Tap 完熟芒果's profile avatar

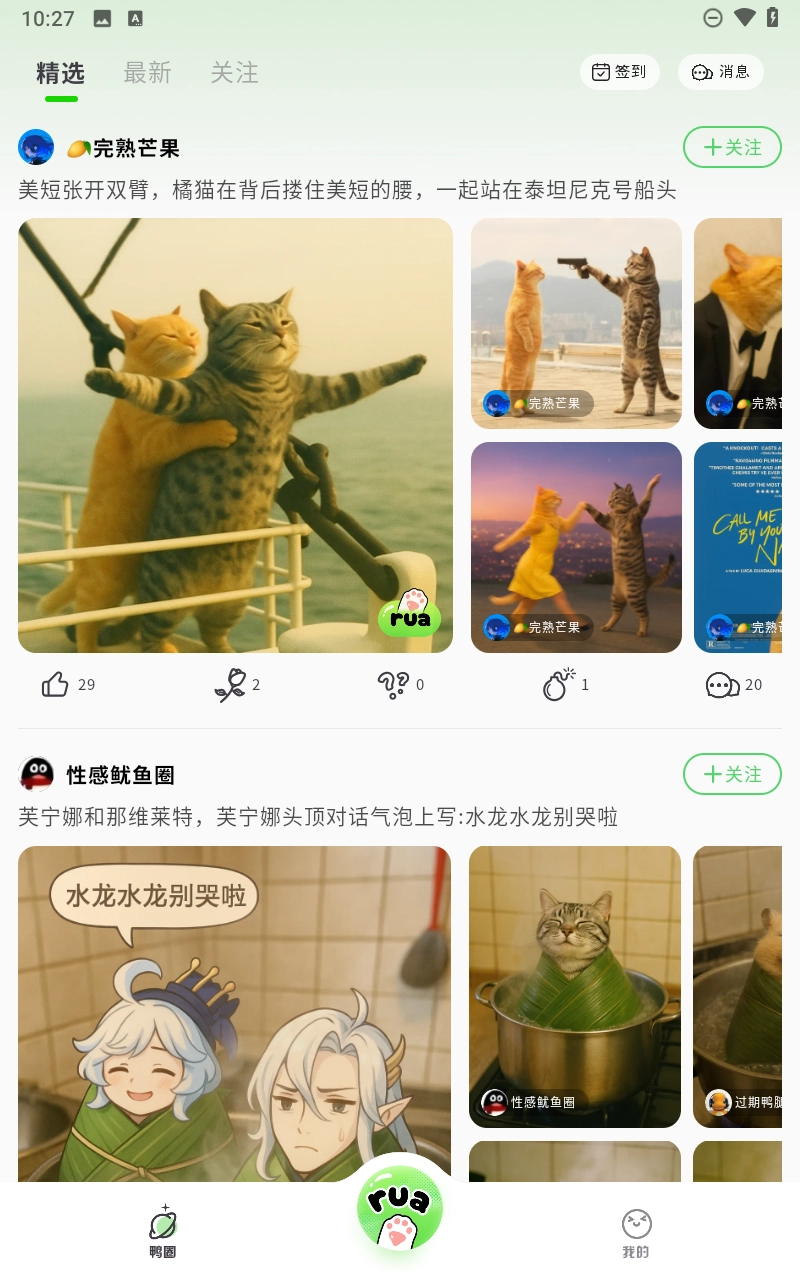coord(36,147)
